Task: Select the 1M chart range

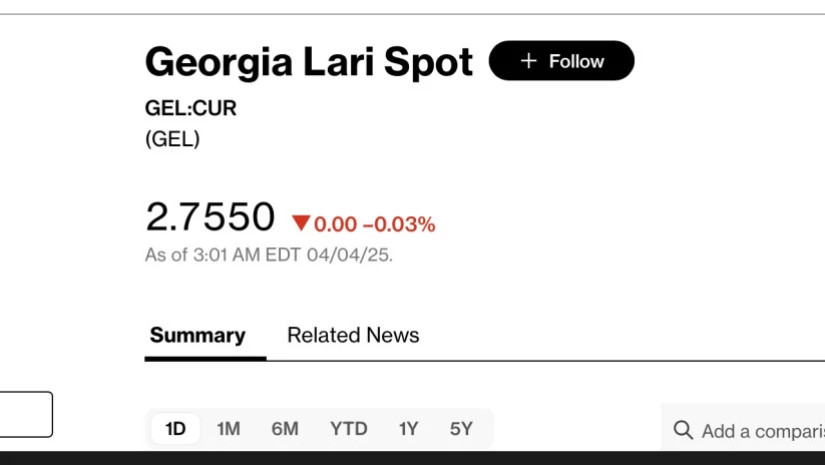Action: tap(228, 429)
